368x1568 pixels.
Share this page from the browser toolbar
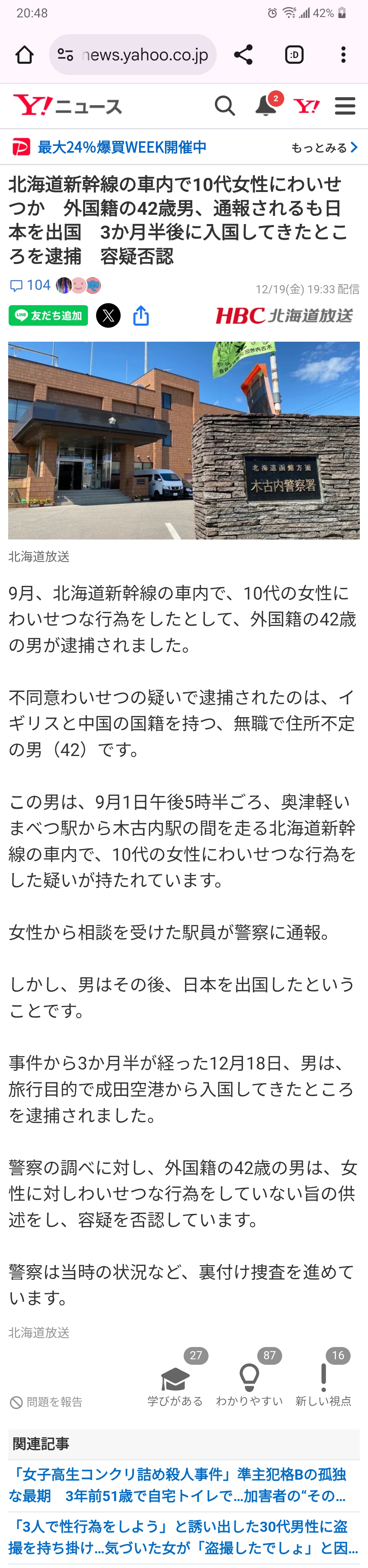[x=243, y=55]
